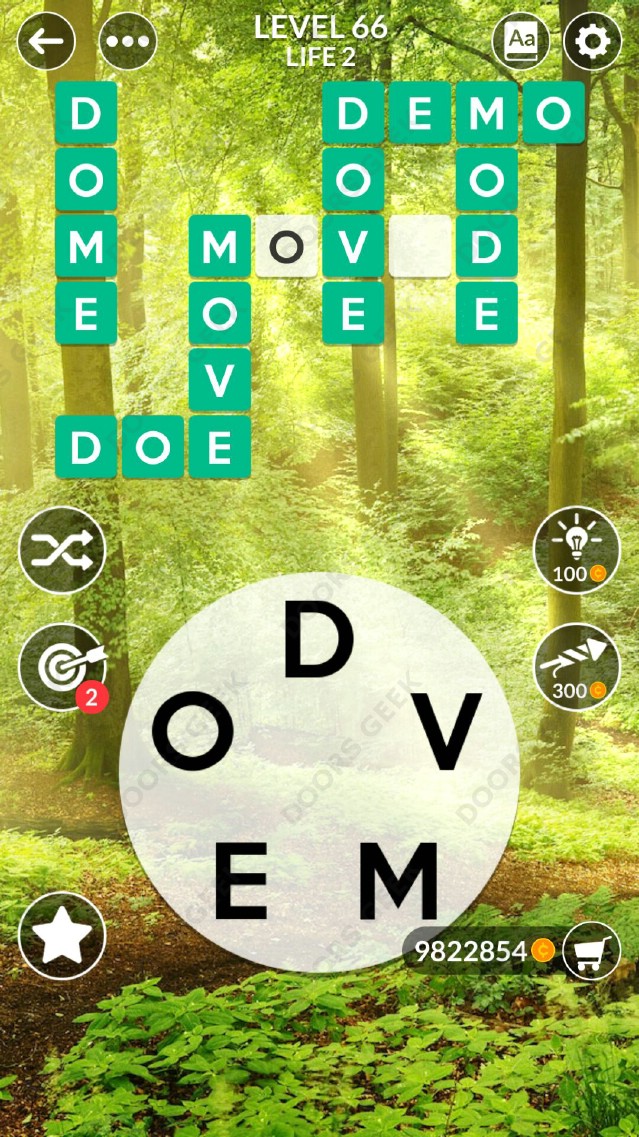This screenshot has height=1137, width=639.
Task: Select letter V in the wheel
Action: 449,728
